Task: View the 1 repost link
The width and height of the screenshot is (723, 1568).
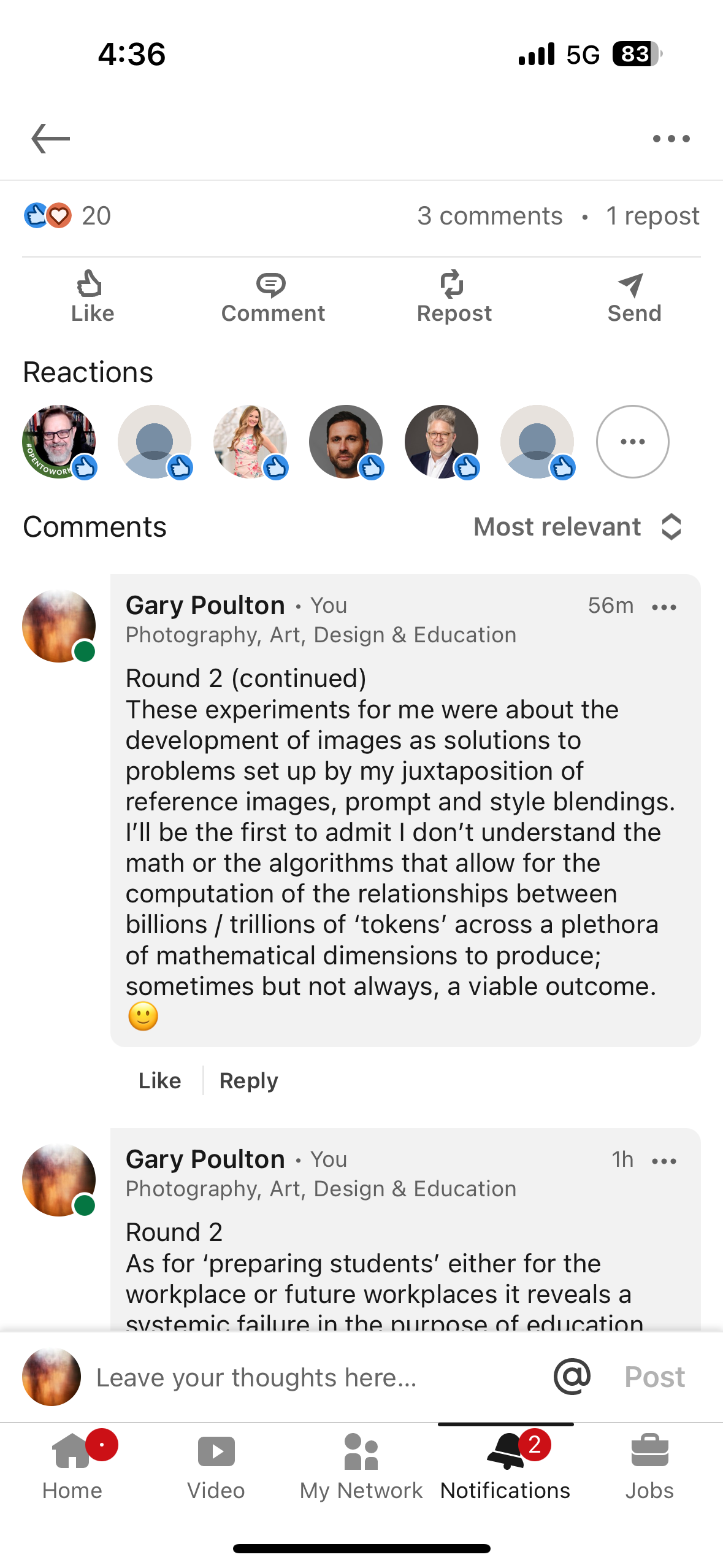Action: click(x=652, y=216)
